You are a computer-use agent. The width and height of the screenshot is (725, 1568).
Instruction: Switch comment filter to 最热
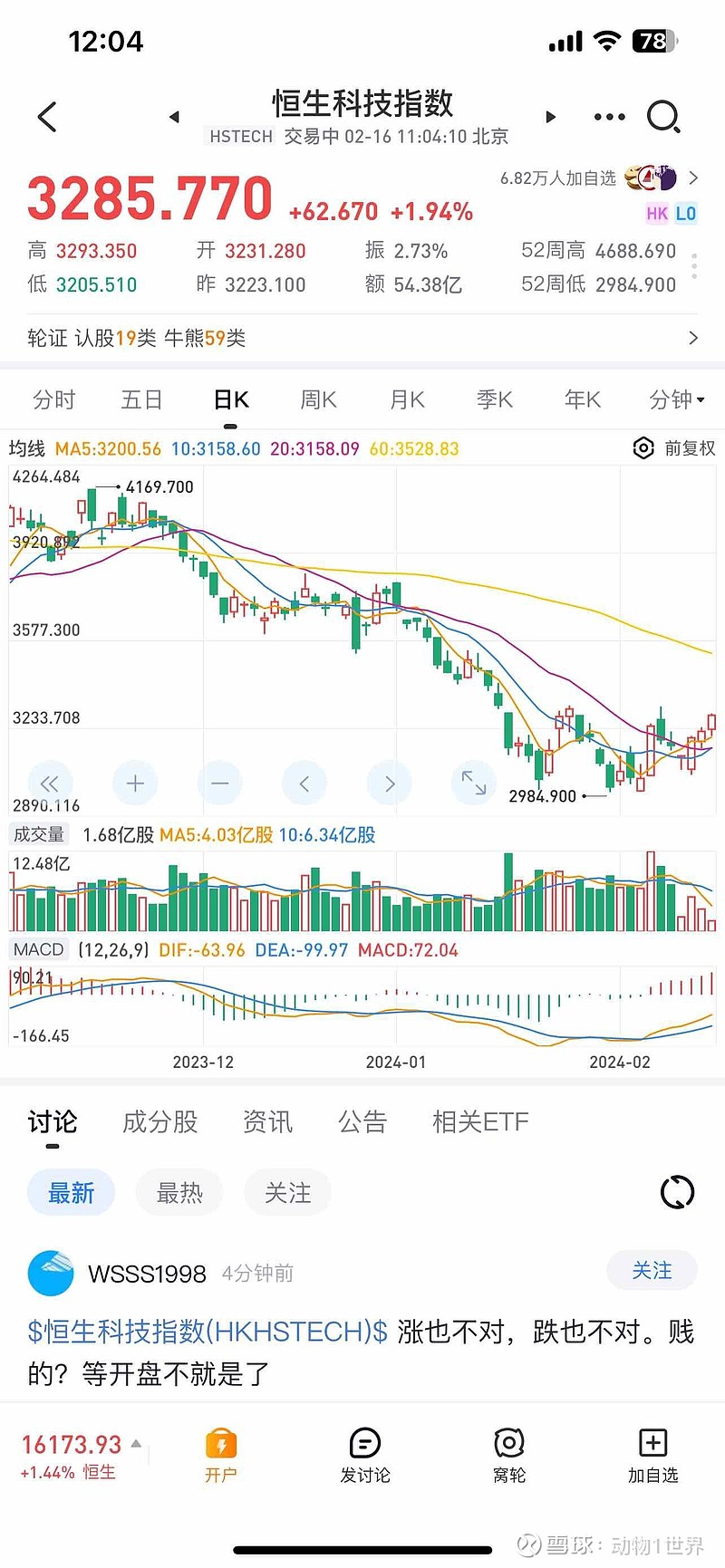tap(179, 1193)
